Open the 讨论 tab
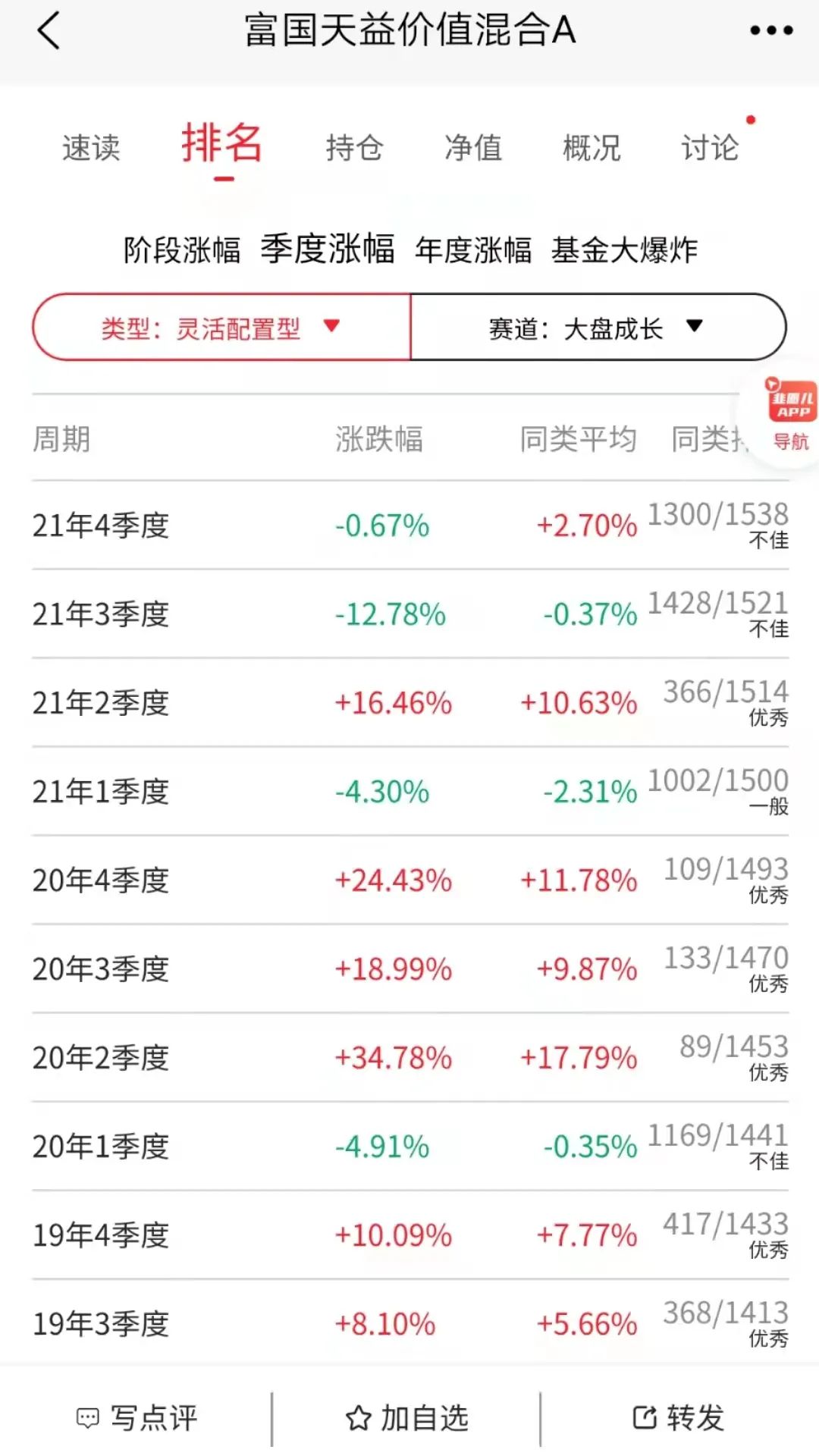The width and height of the screenshot is (819, 1456). 710,148
